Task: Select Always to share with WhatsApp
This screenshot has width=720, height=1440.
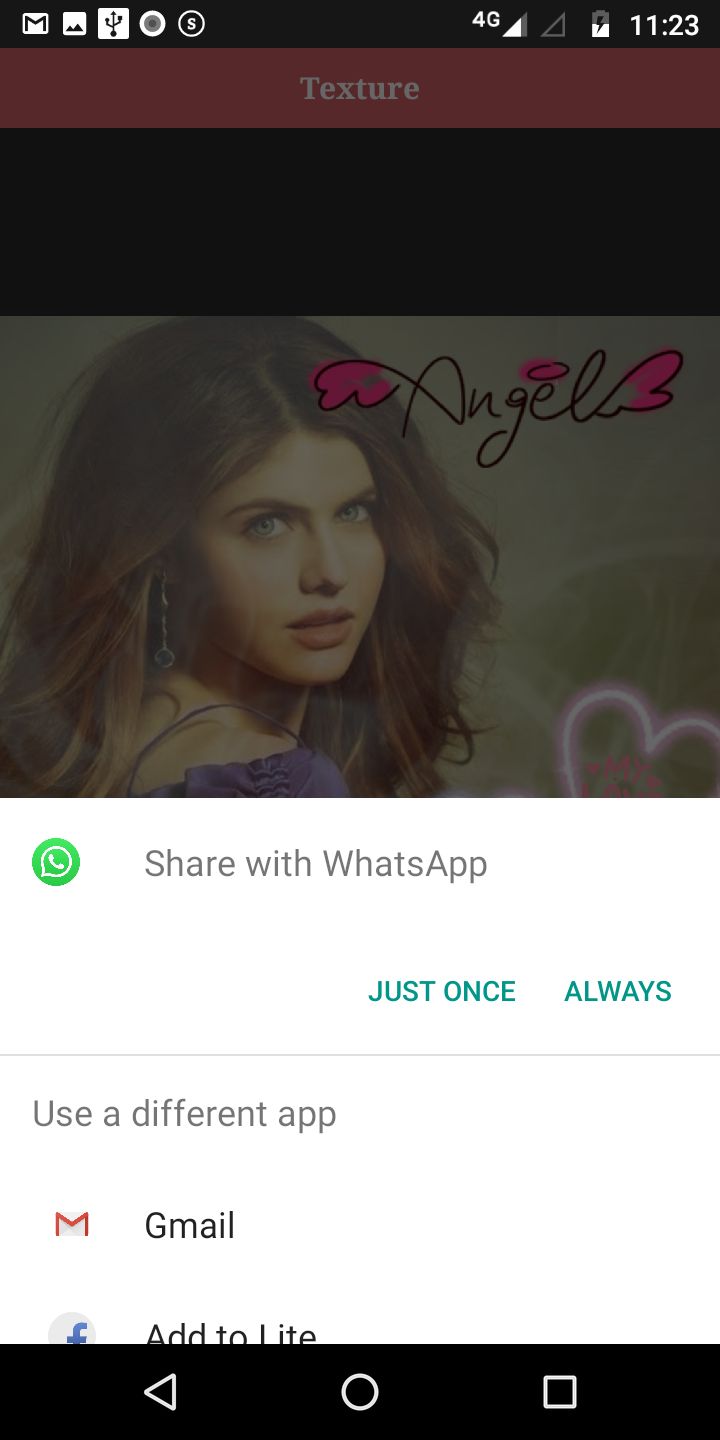Action: coord(618,991)
